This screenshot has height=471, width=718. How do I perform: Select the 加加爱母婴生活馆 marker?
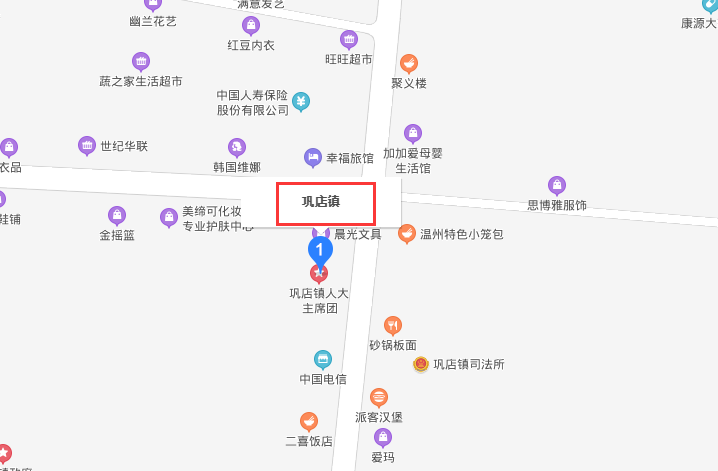coord(413,133)
